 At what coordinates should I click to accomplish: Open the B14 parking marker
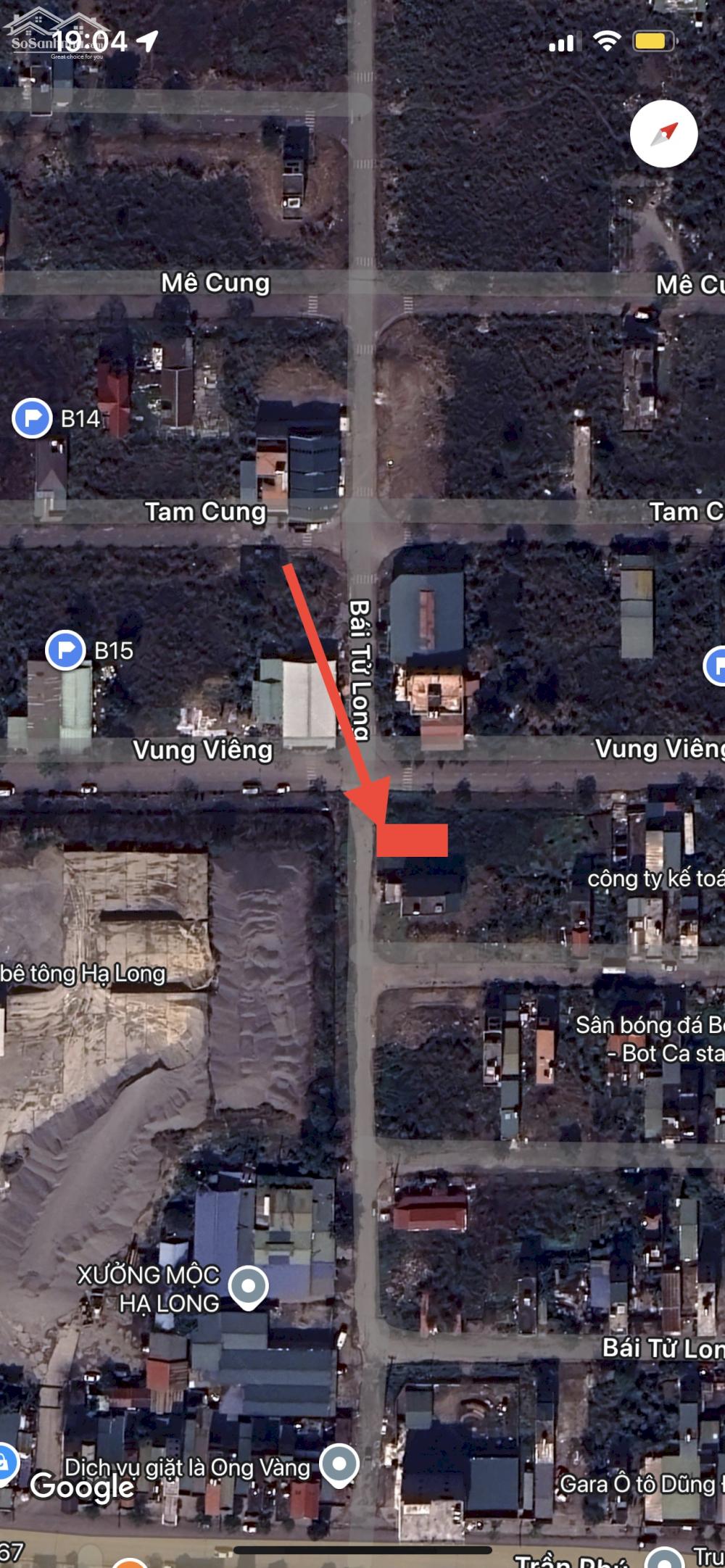point(32,418)
